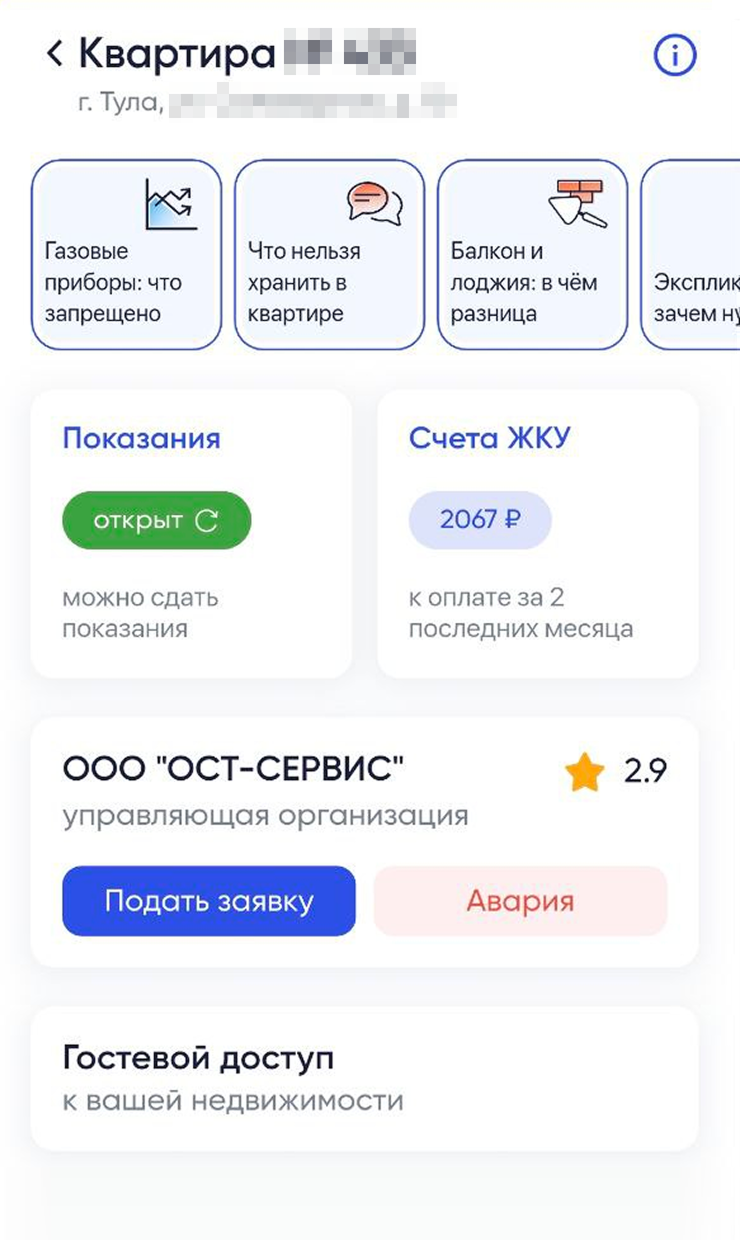Screen dimensions: 740x1240
Task: Open Гостевой доступ guest access
Action: 364,1078
